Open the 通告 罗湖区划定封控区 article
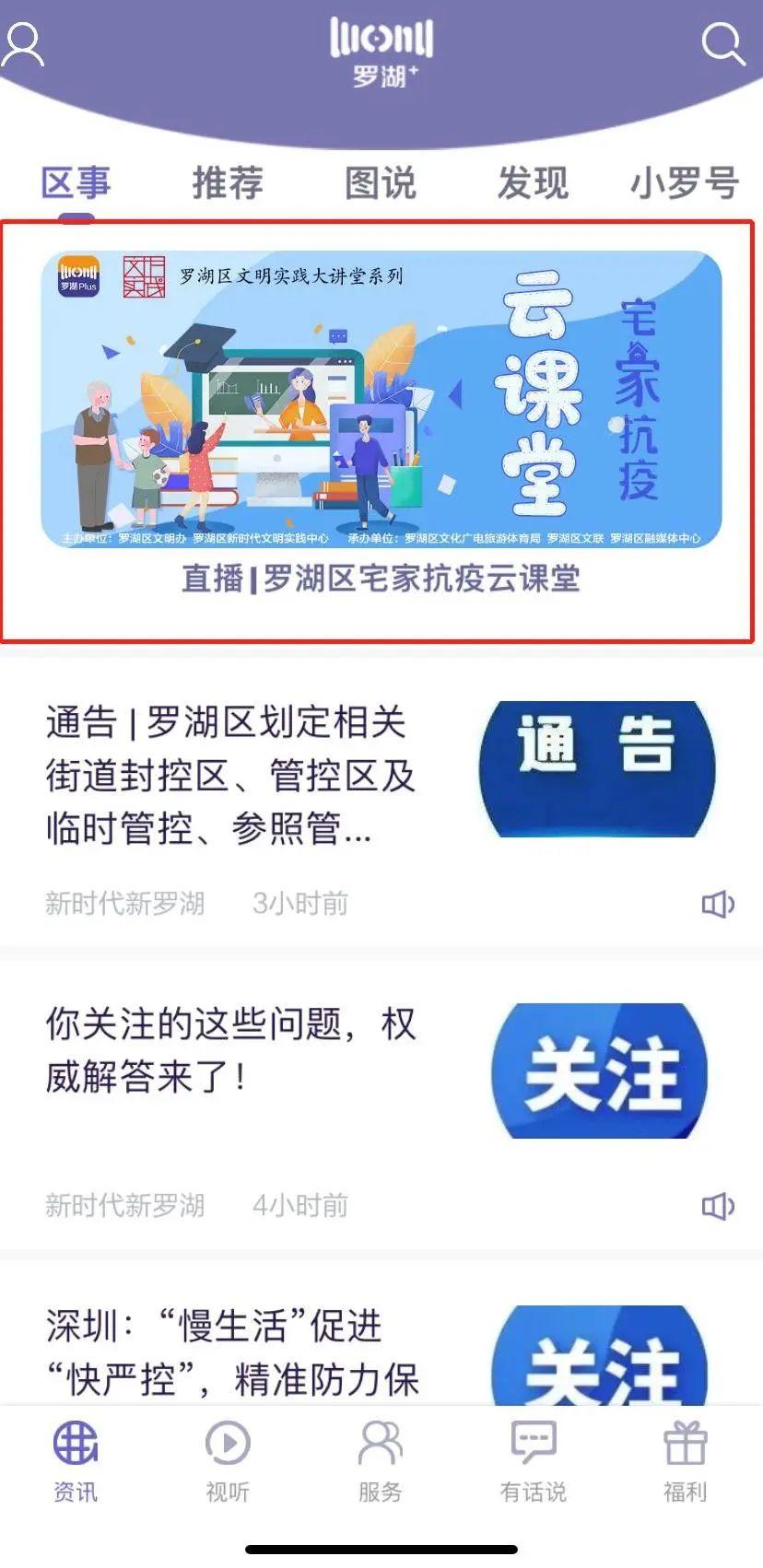The image size is (763, 1568). coord(230,775)
